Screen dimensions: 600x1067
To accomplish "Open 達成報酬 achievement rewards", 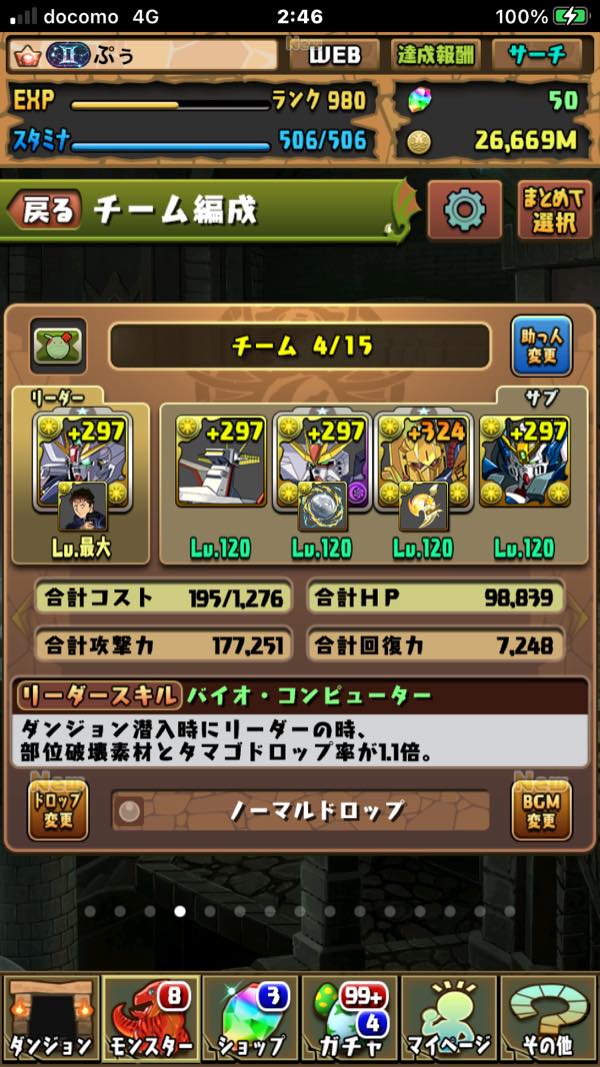I will point(437,55).
